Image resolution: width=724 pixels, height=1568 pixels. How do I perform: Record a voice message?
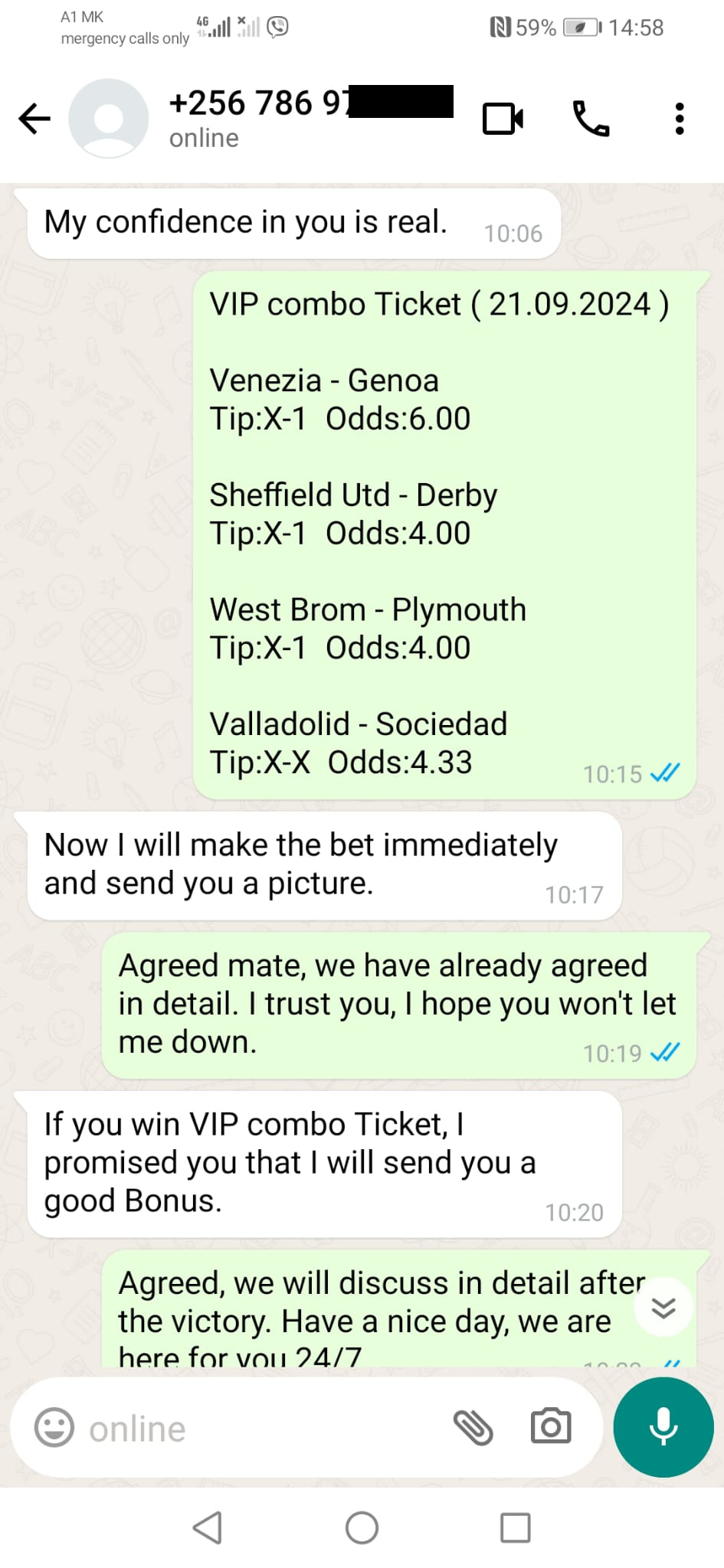(663, 1427)
